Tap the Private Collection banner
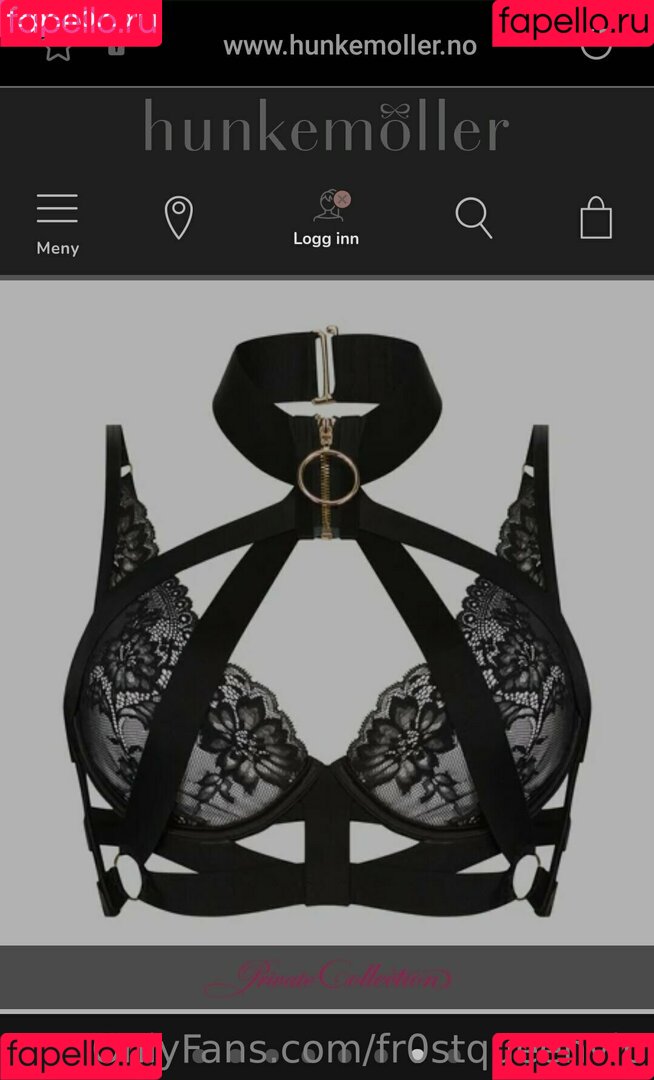The width and height of the screenshot is (654, 1080). 327,977
